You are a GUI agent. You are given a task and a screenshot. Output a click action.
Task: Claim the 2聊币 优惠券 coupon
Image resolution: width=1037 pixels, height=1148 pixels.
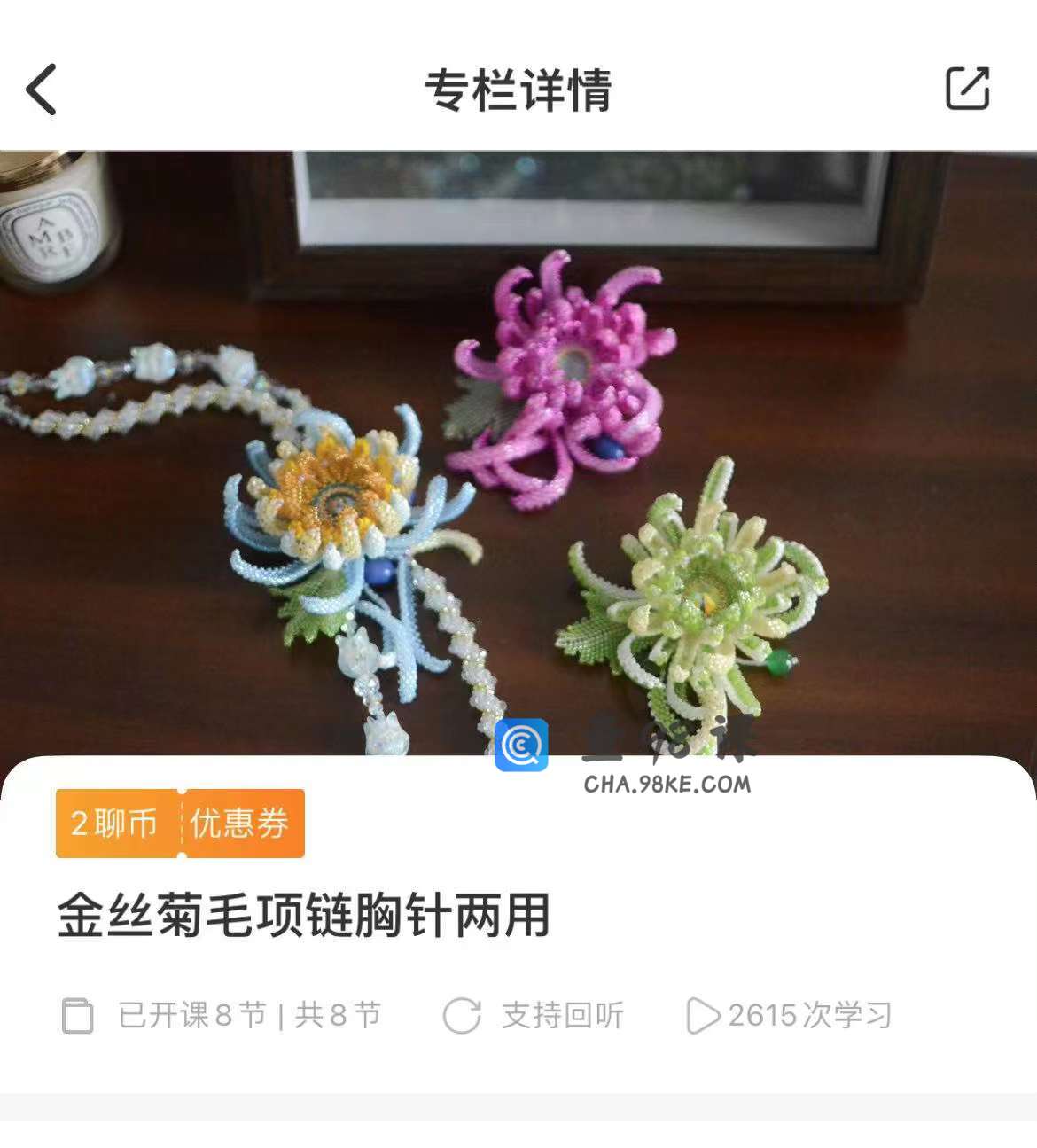180,824
